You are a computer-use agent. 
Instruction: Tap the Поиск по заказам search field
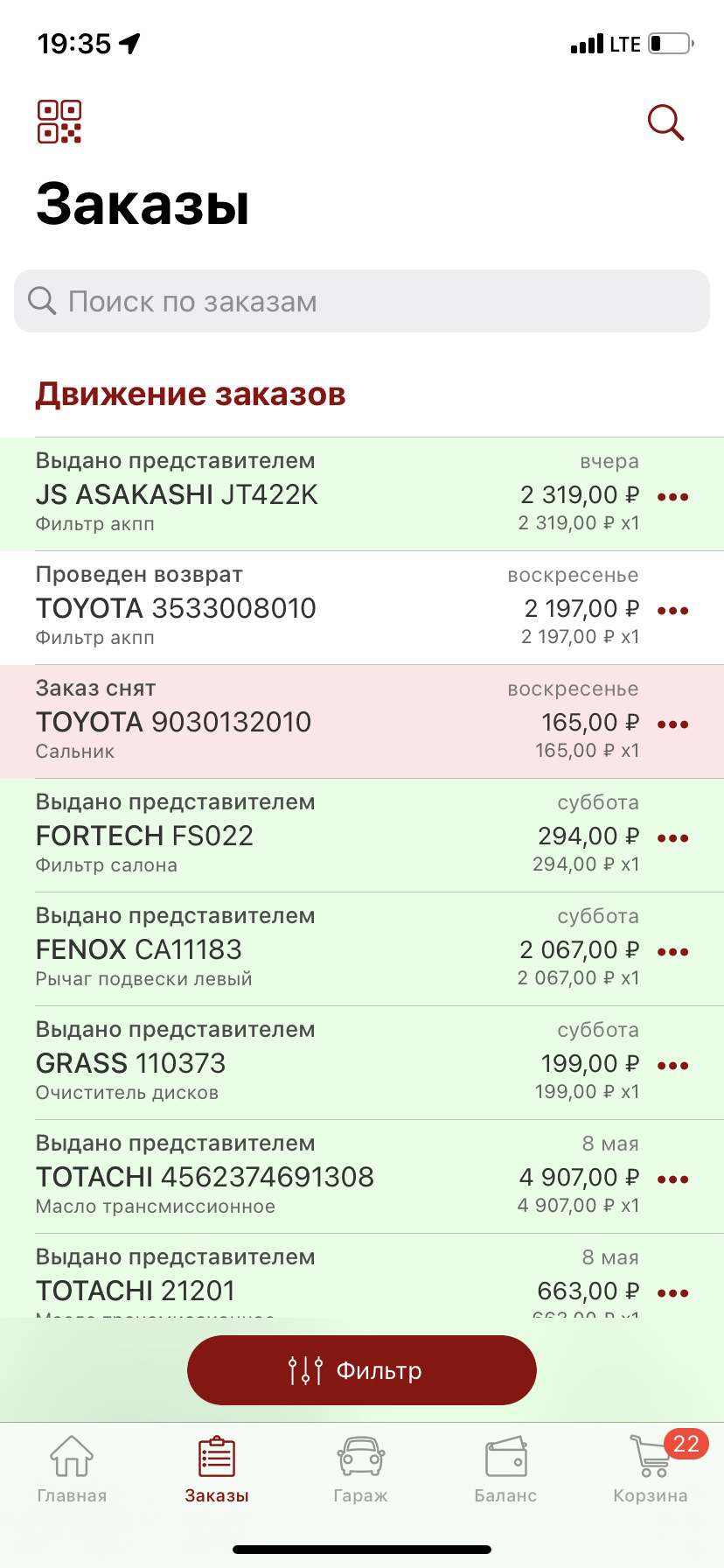pyautogui.click(x=361, y=301)
